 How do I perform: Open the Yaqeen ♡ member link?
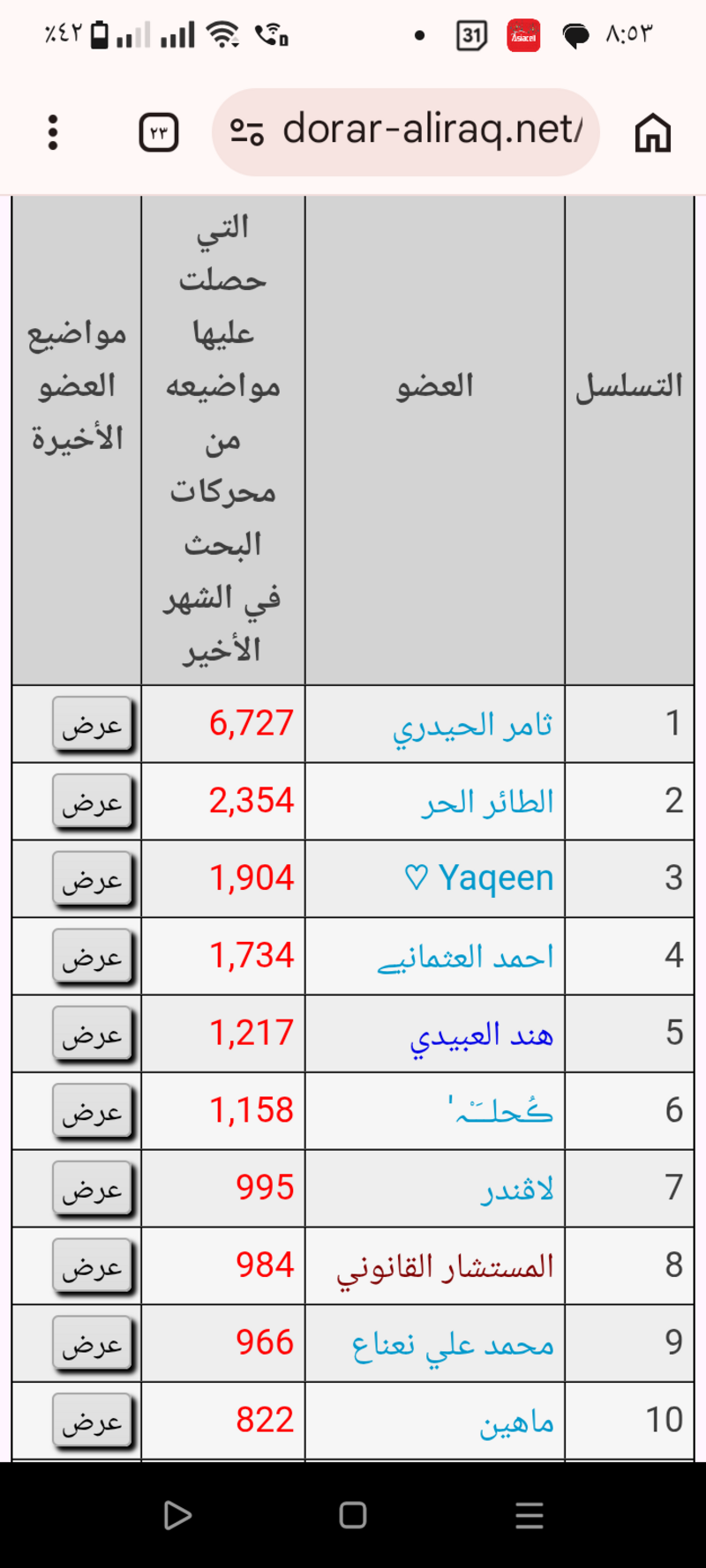tap(478, 878)
